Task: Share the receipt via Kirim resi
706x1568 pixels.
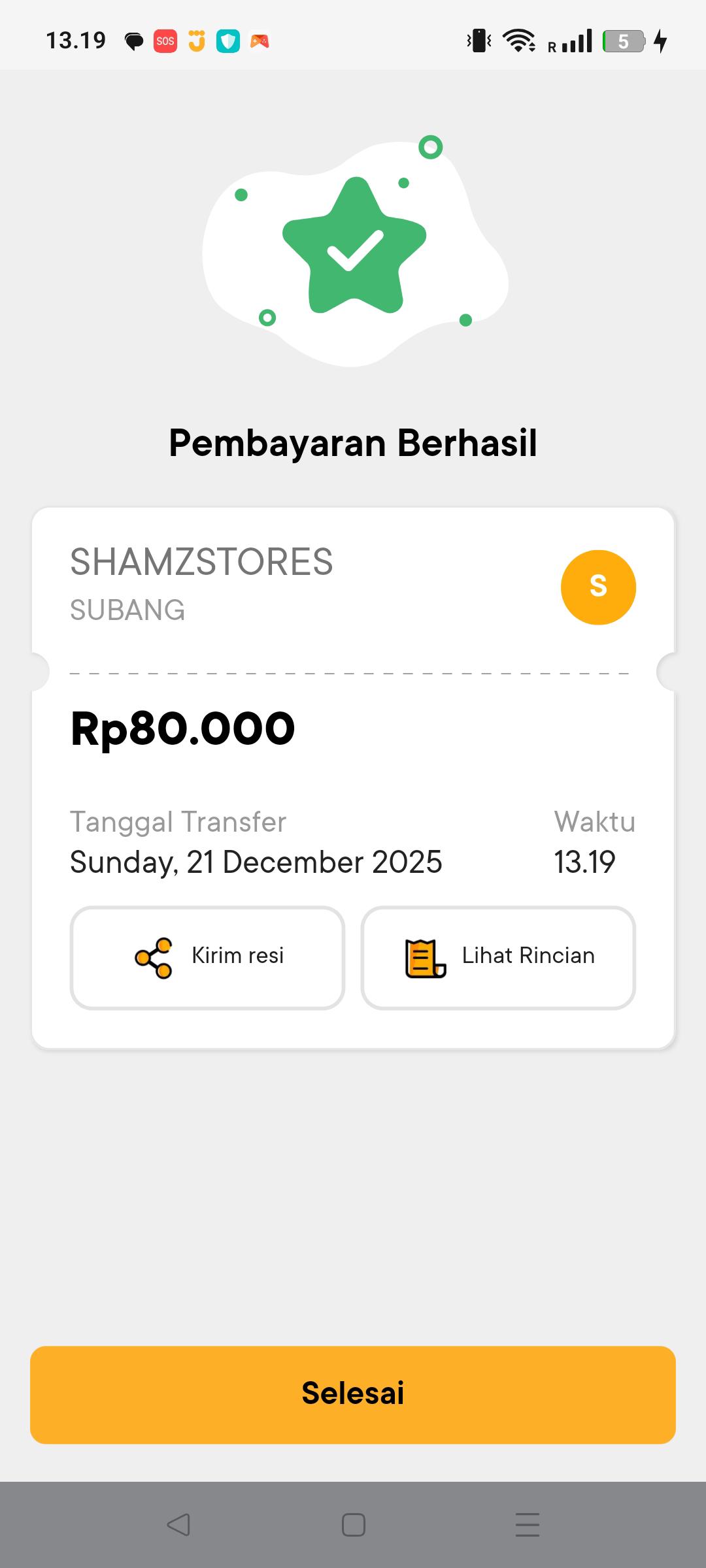Action: click(207, 957)
